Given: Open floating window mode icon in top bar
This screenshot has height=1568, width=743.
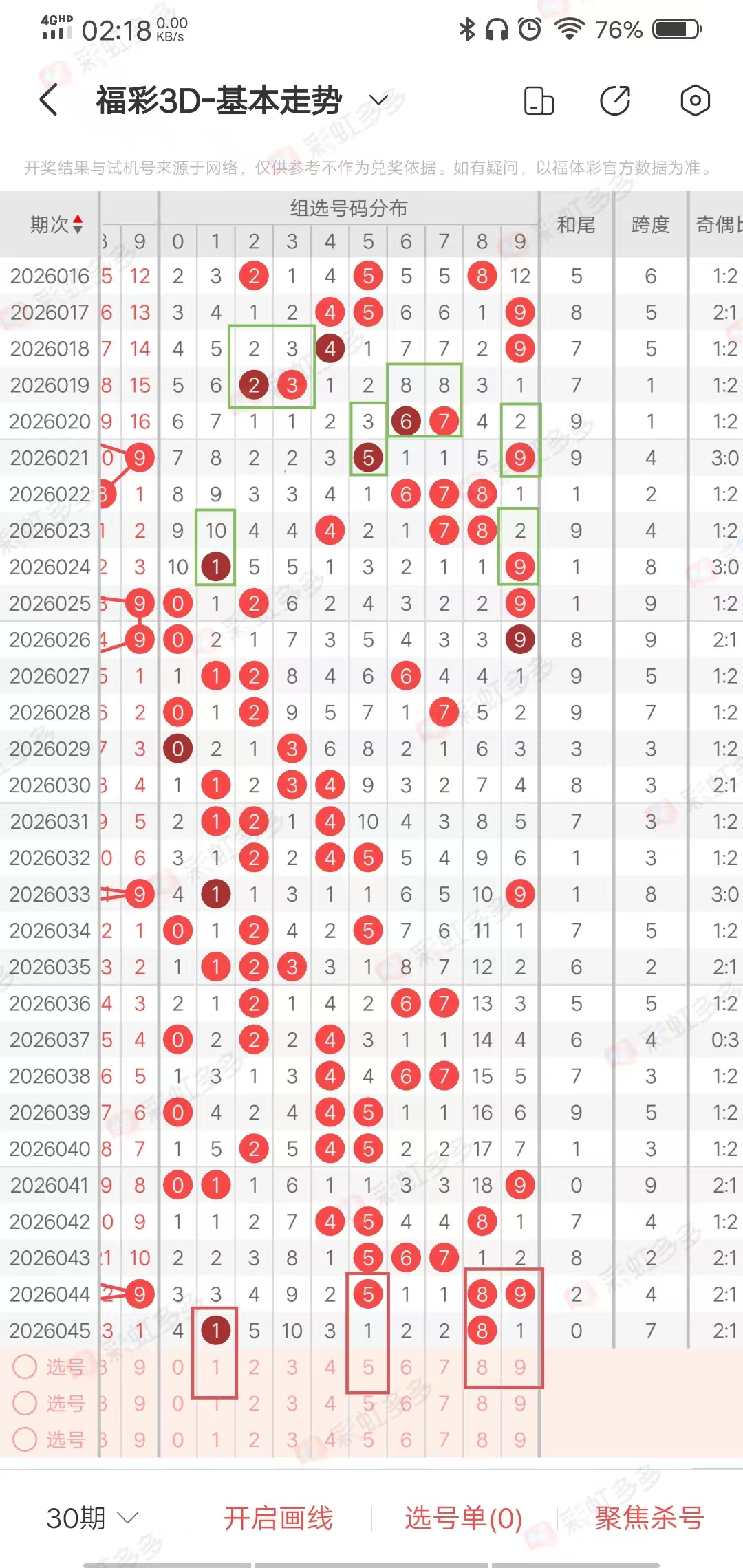Looking at the screenshot, I should click(x=539, y=100).
